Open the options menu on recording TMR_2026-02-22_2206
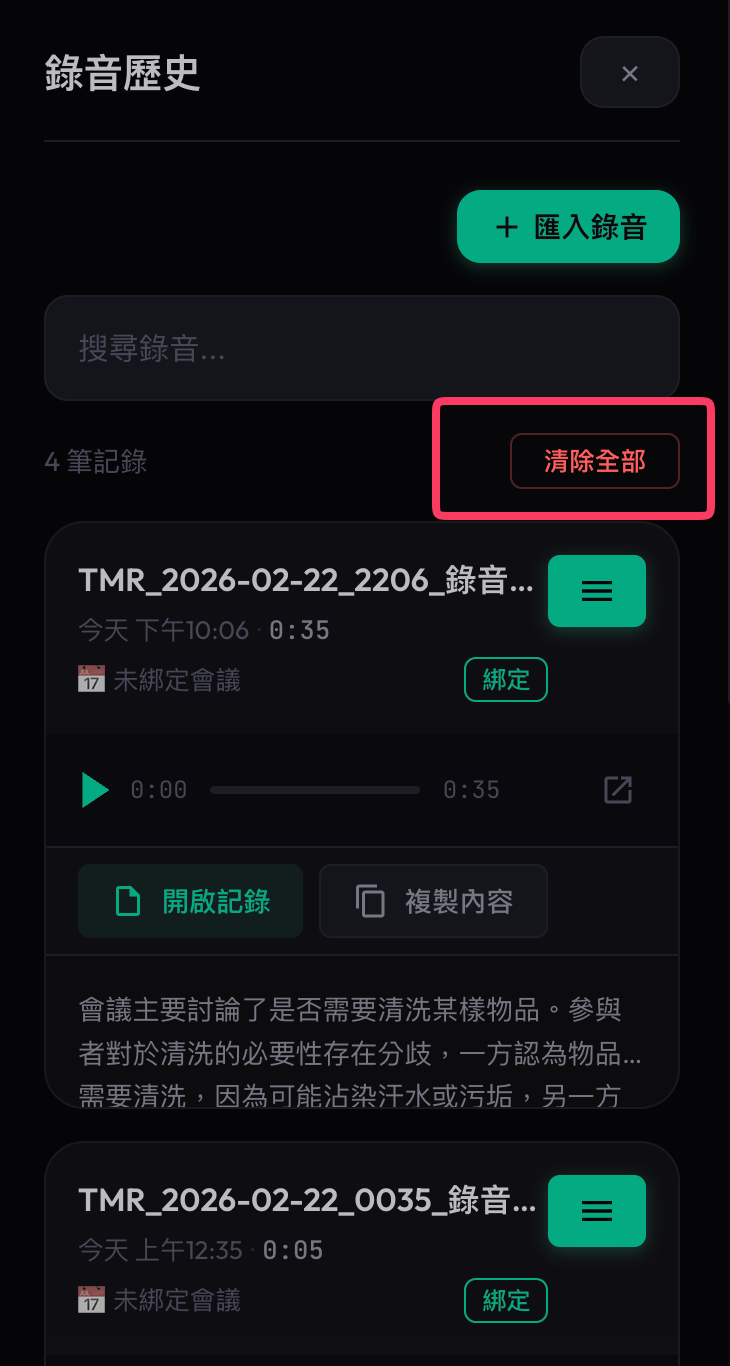The height and width of the screenshot is (1366, 730). [x=597, y=591]
